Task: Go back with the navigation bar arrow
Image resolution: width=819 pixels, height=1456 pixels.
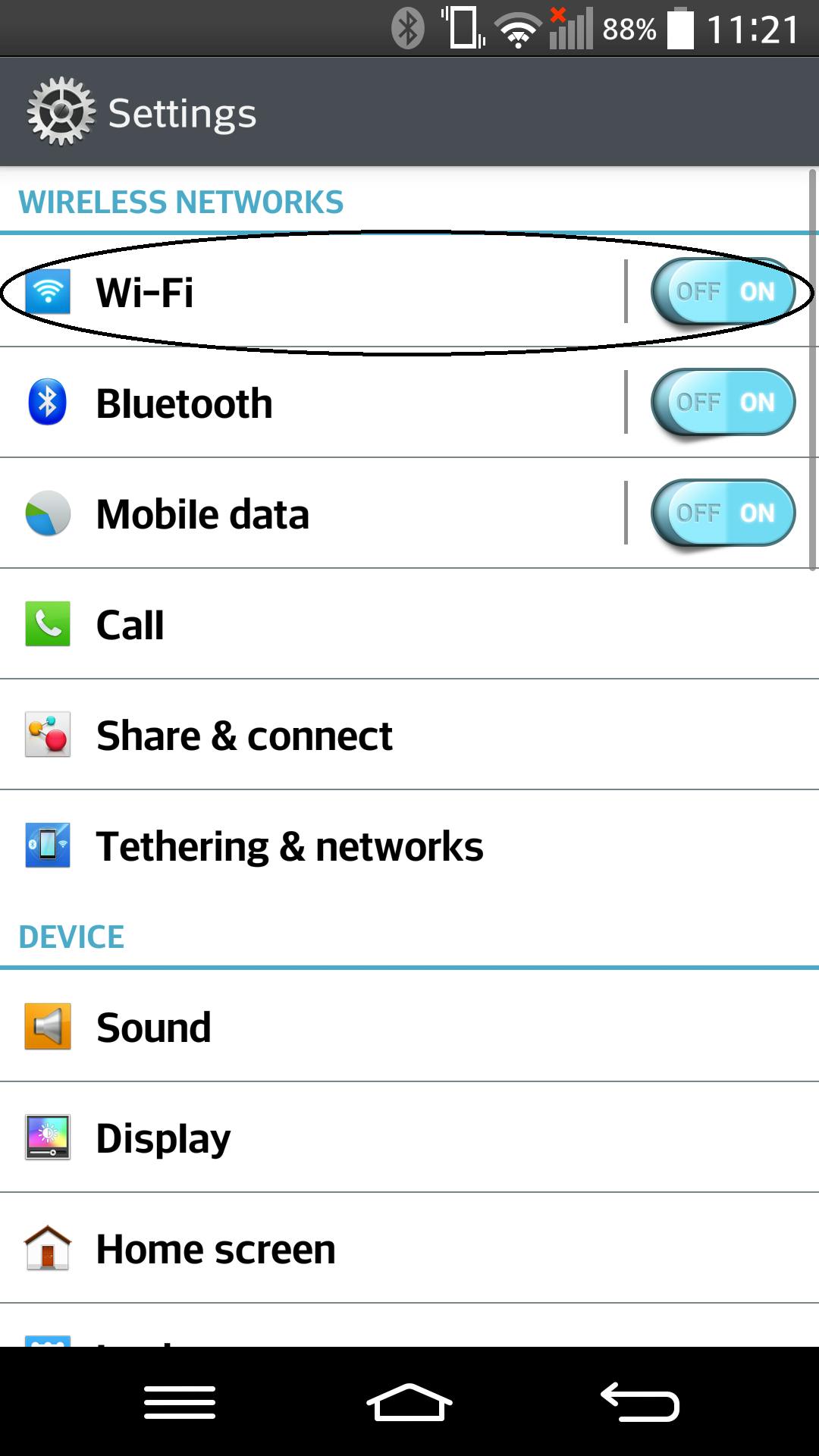Action: pos(639,1402)
